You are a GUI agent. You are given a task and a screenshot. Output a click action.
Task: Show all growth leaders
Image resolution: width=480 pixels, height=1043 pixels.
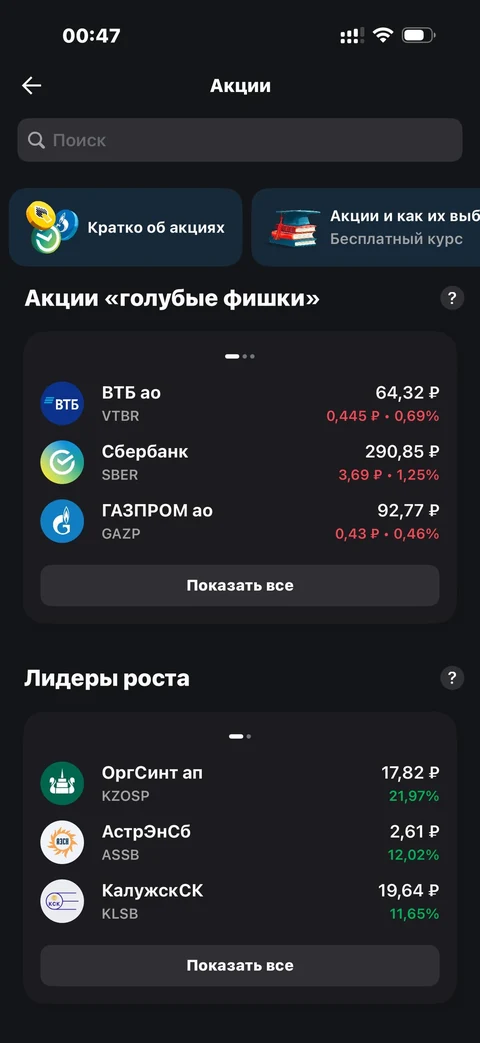[239, 965]
